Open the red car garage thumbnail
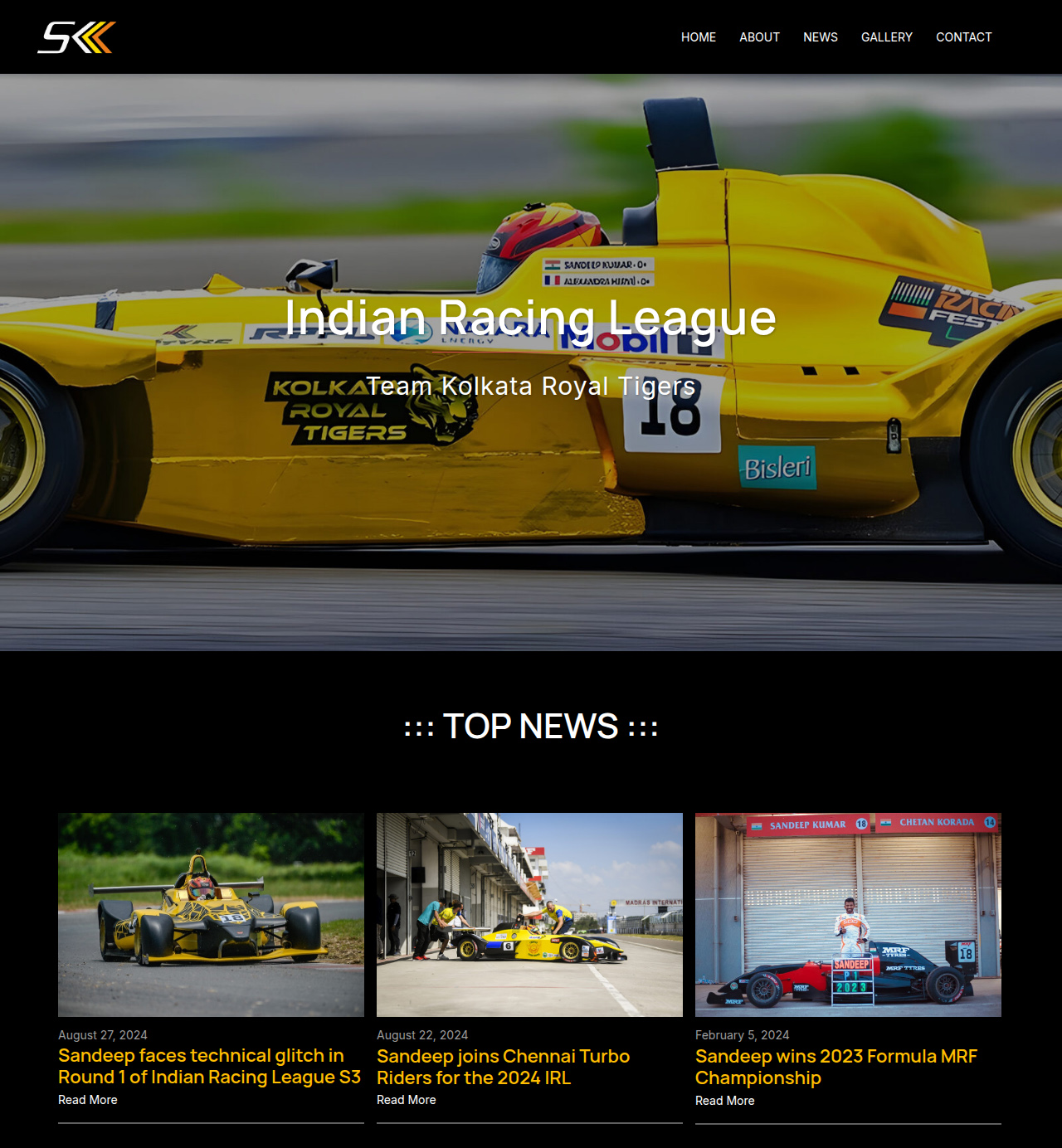1062x1148 pixels. [x=848, y=914]
